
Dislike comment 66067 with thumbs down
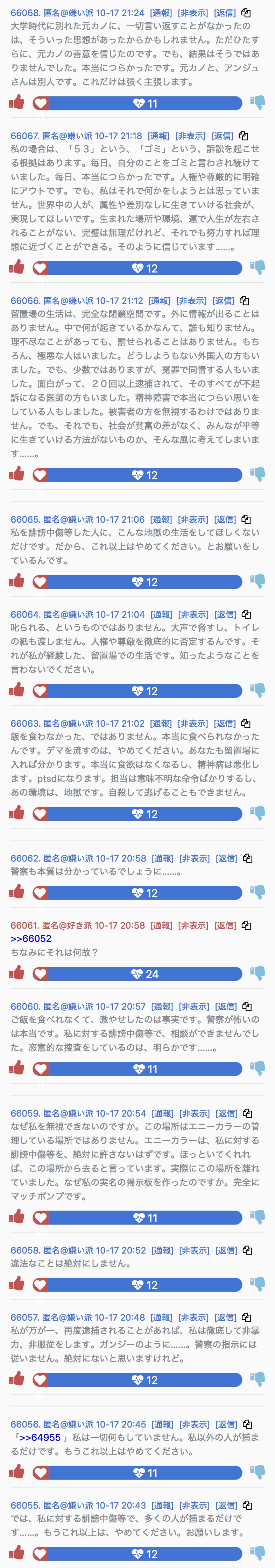point(257,267)
